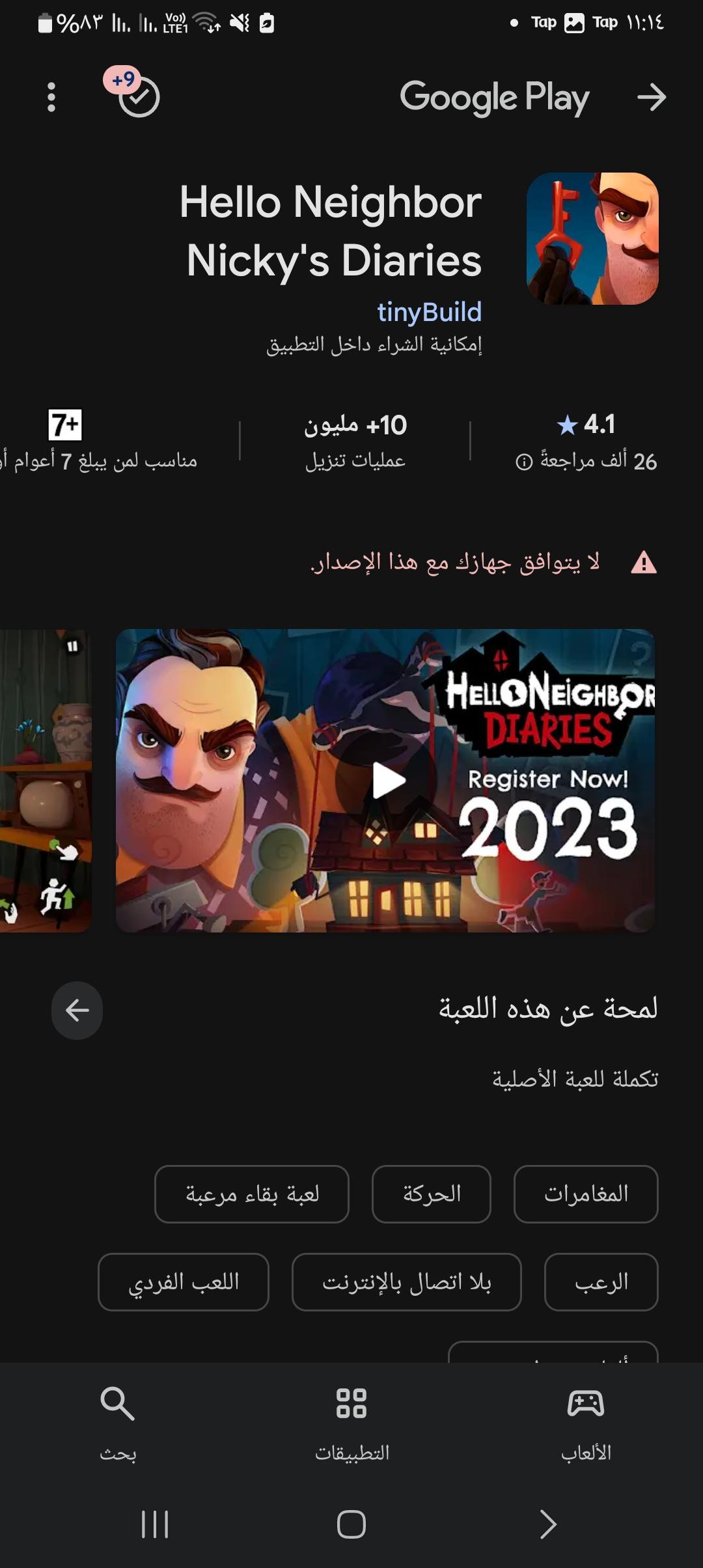Open the rewards checkmark icon with +9 badge
The height and width of the screenshot is (1568, 703).
pos(138,97)
